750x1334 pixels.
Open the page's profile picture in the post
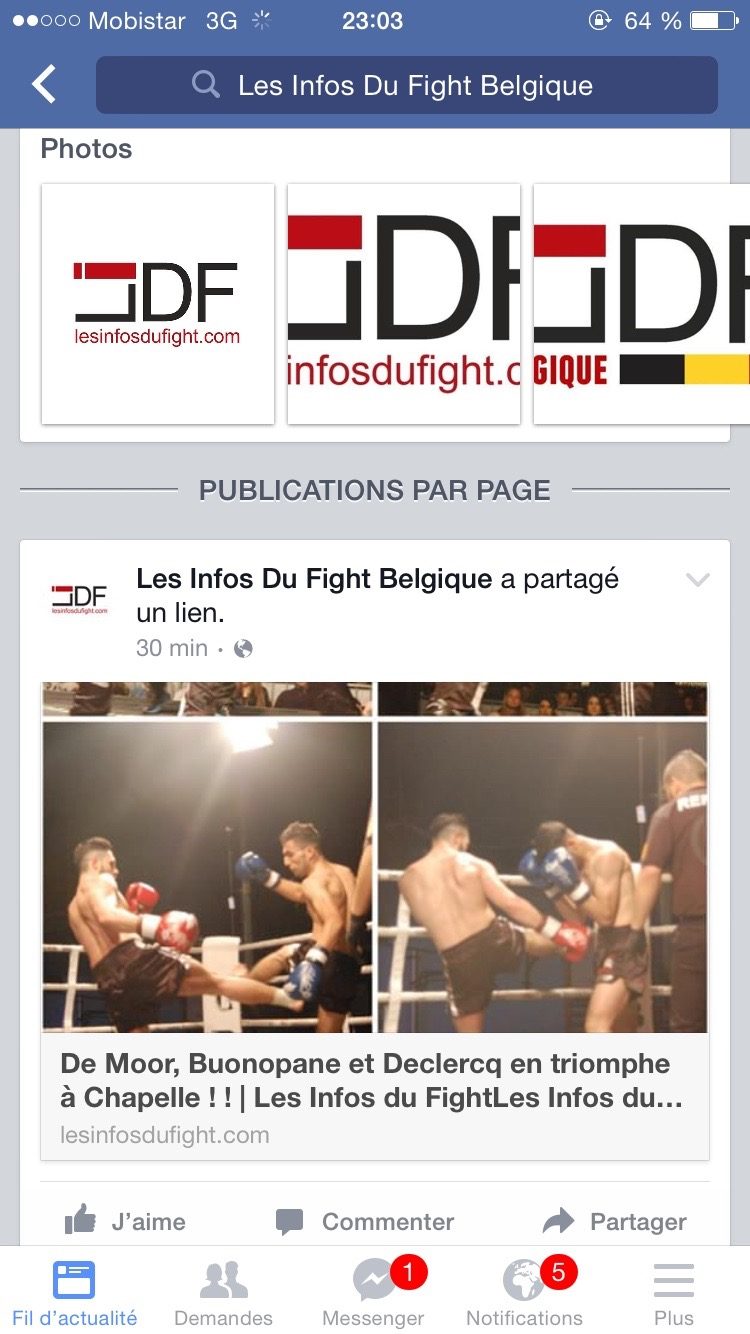80,599
